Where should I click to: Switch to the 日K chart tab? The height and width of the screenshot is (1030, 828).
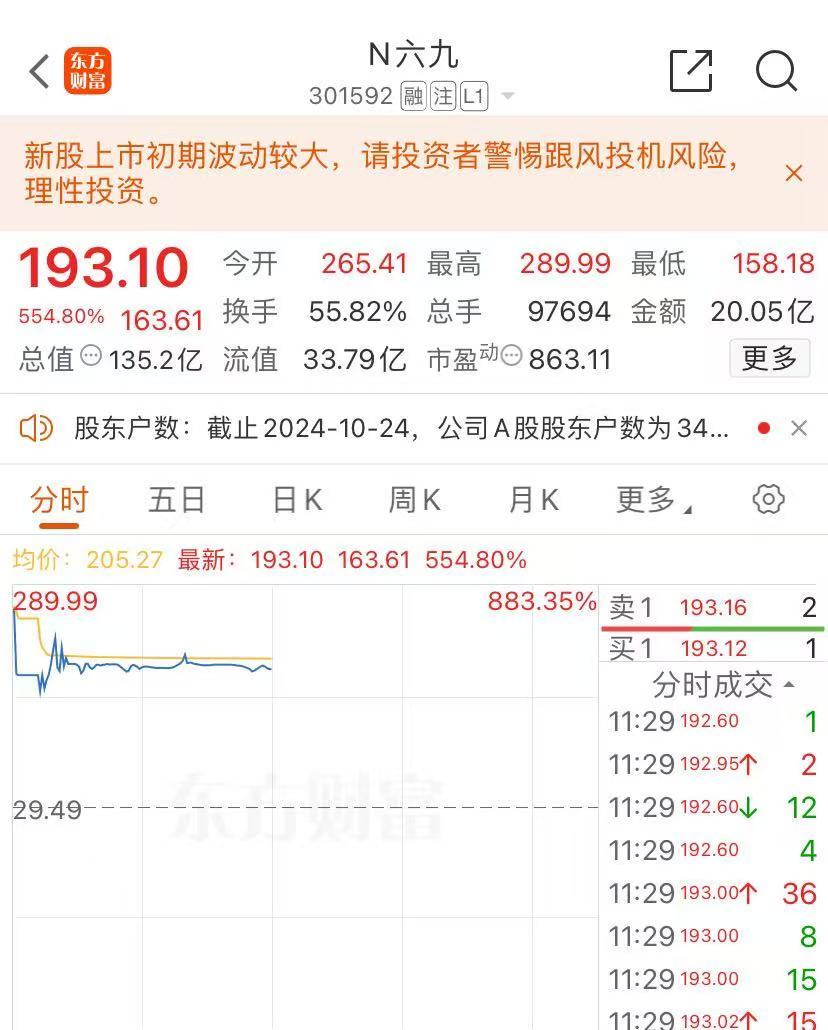point(297,501)
